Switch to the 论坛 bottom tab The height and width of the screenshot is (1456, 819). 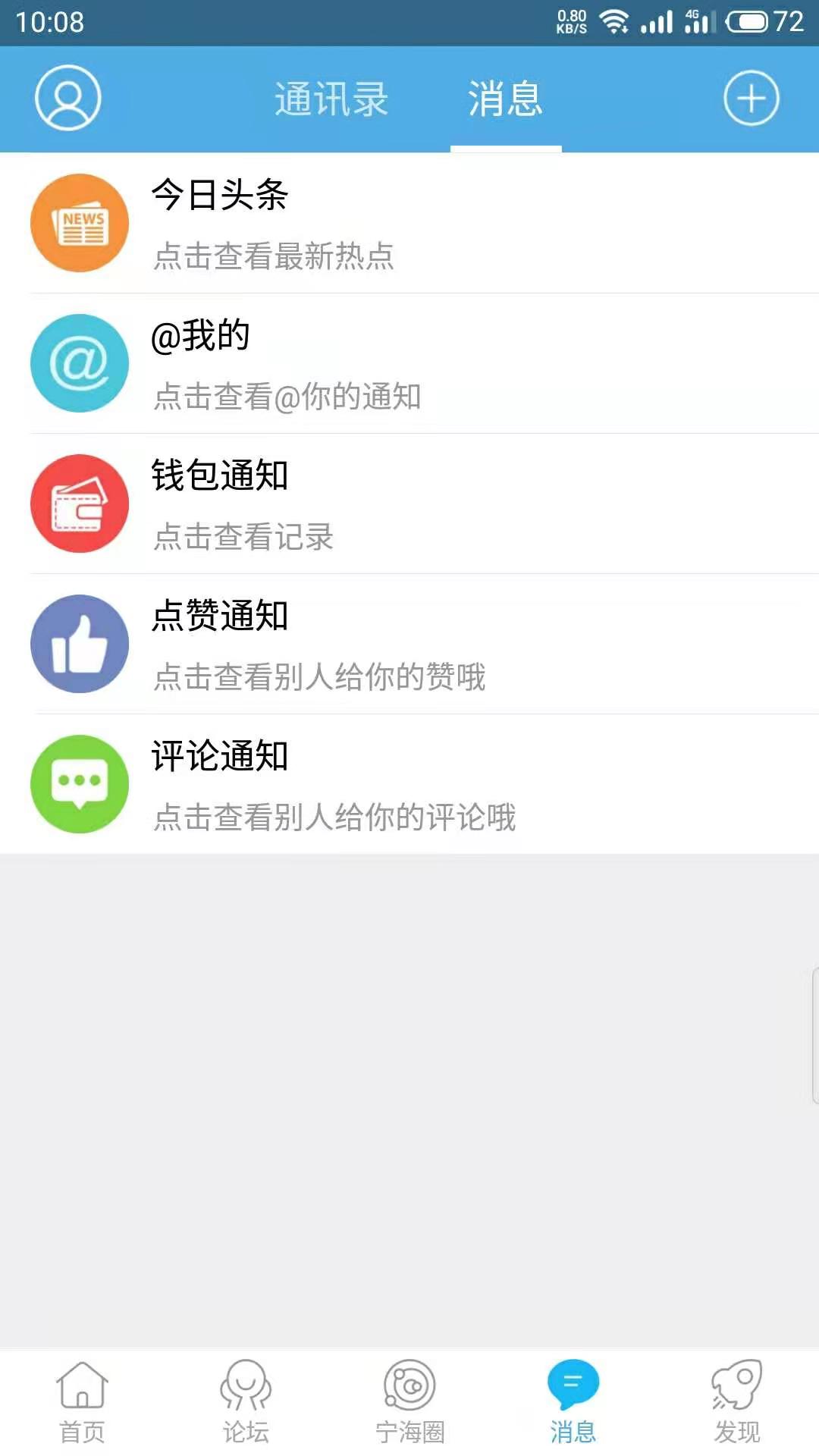click(246, 1401)
